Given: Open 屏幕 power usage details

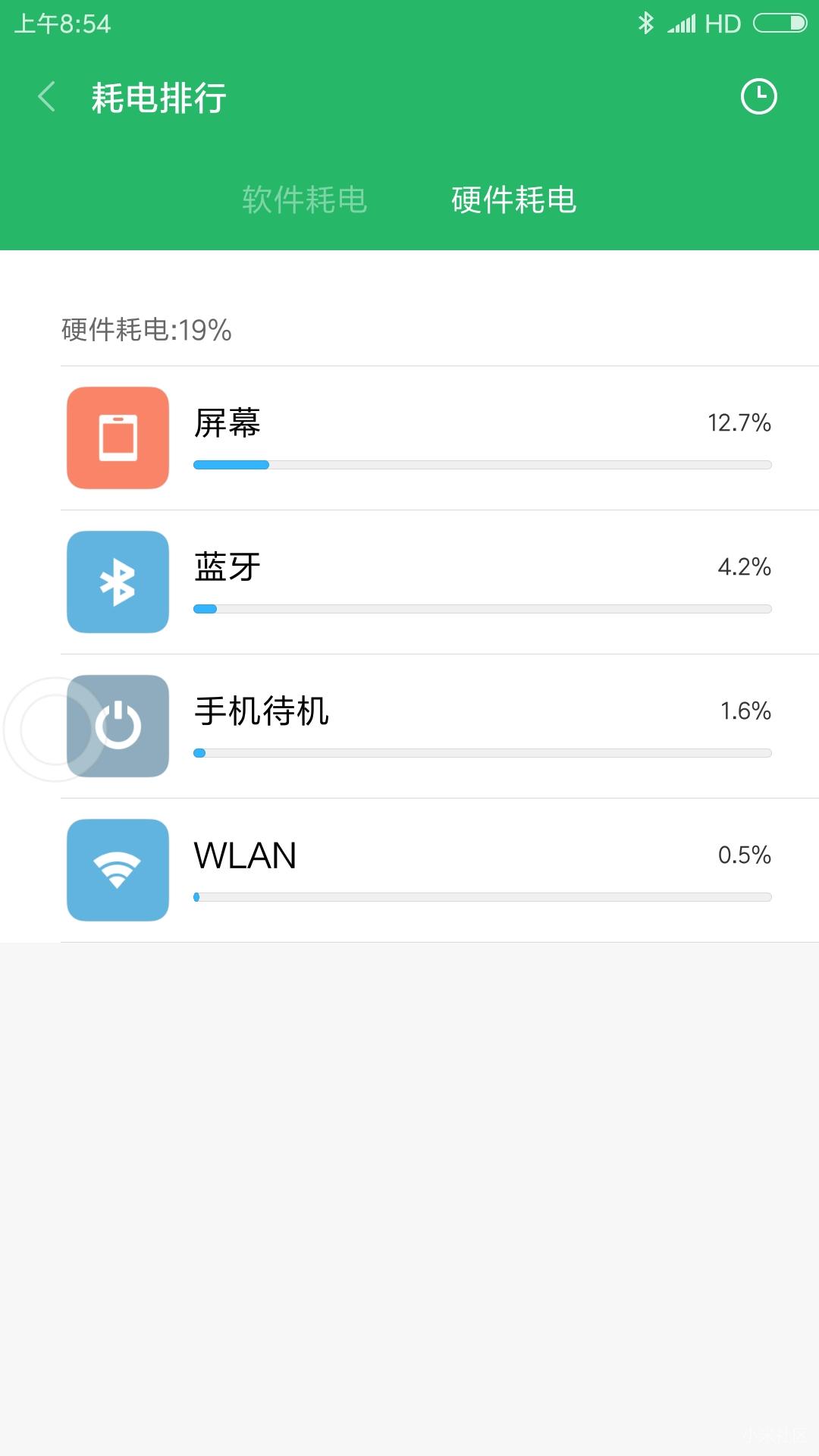Looking at the screenshot, I should (x=440, y=438).
